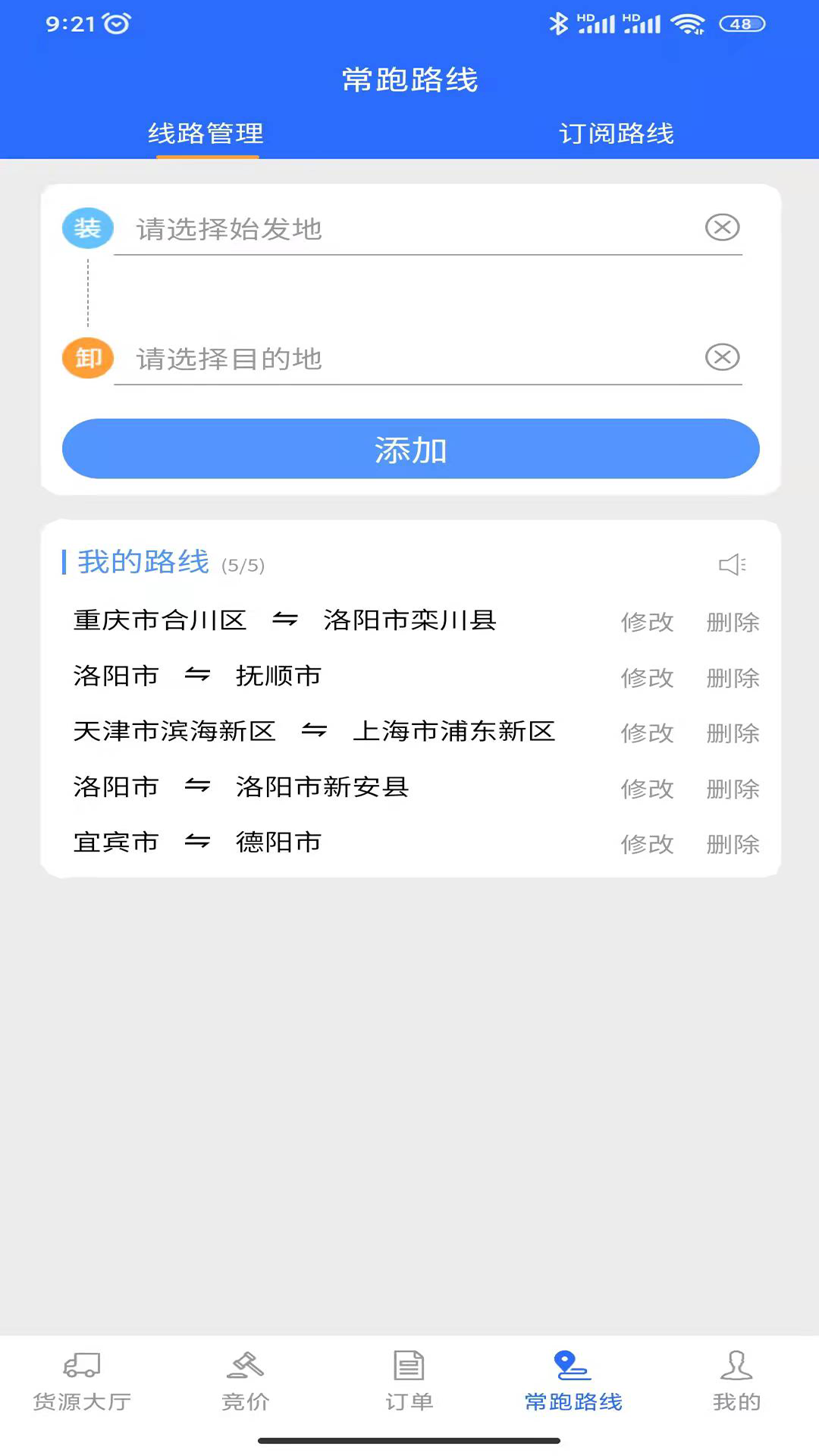This screenshot has width=819, height=1456.
Task: Choose a starting location in 请选择始发地
Action: tap(409, 228)
